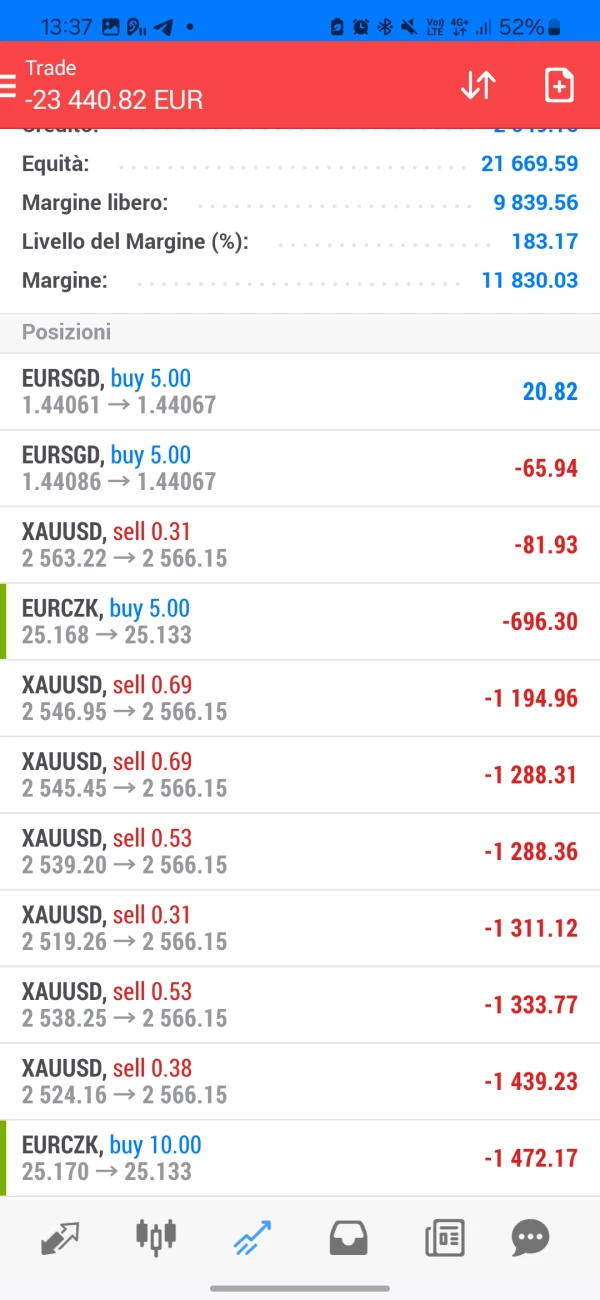This screenshot has width=600, height=1300.
Task: Select the XAUUSD sell 0.38 position
Action: click(x=300, y=1081)
